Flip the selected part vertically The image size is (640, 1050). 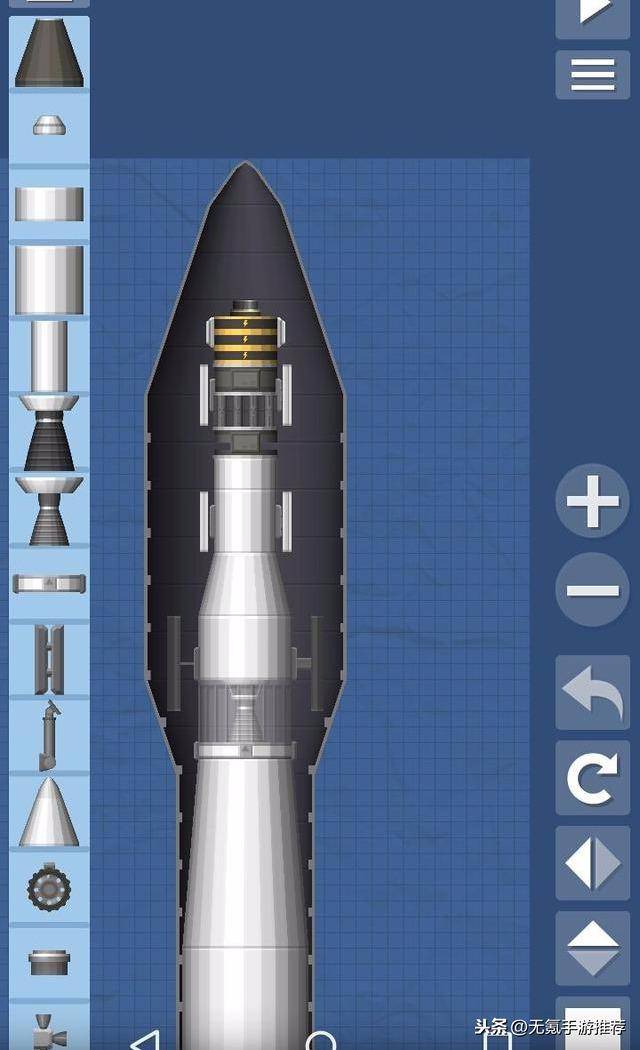(x=592, y=948)
